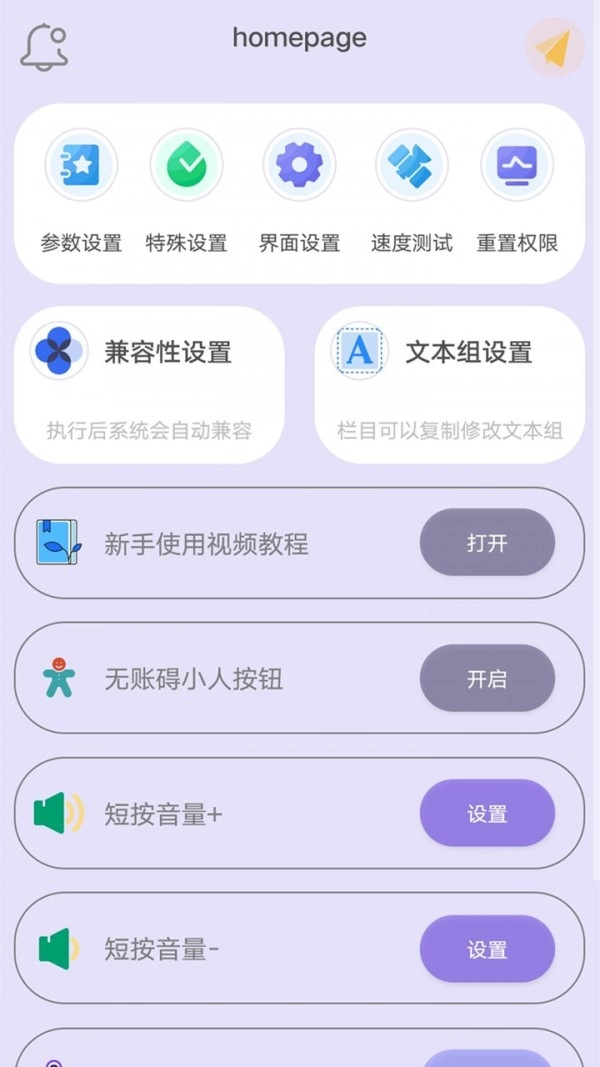The width and height of the screenshot is (600, 1067).
Task: Tap 打开 for 新手使用视频教程
Action: click(487, 543)
